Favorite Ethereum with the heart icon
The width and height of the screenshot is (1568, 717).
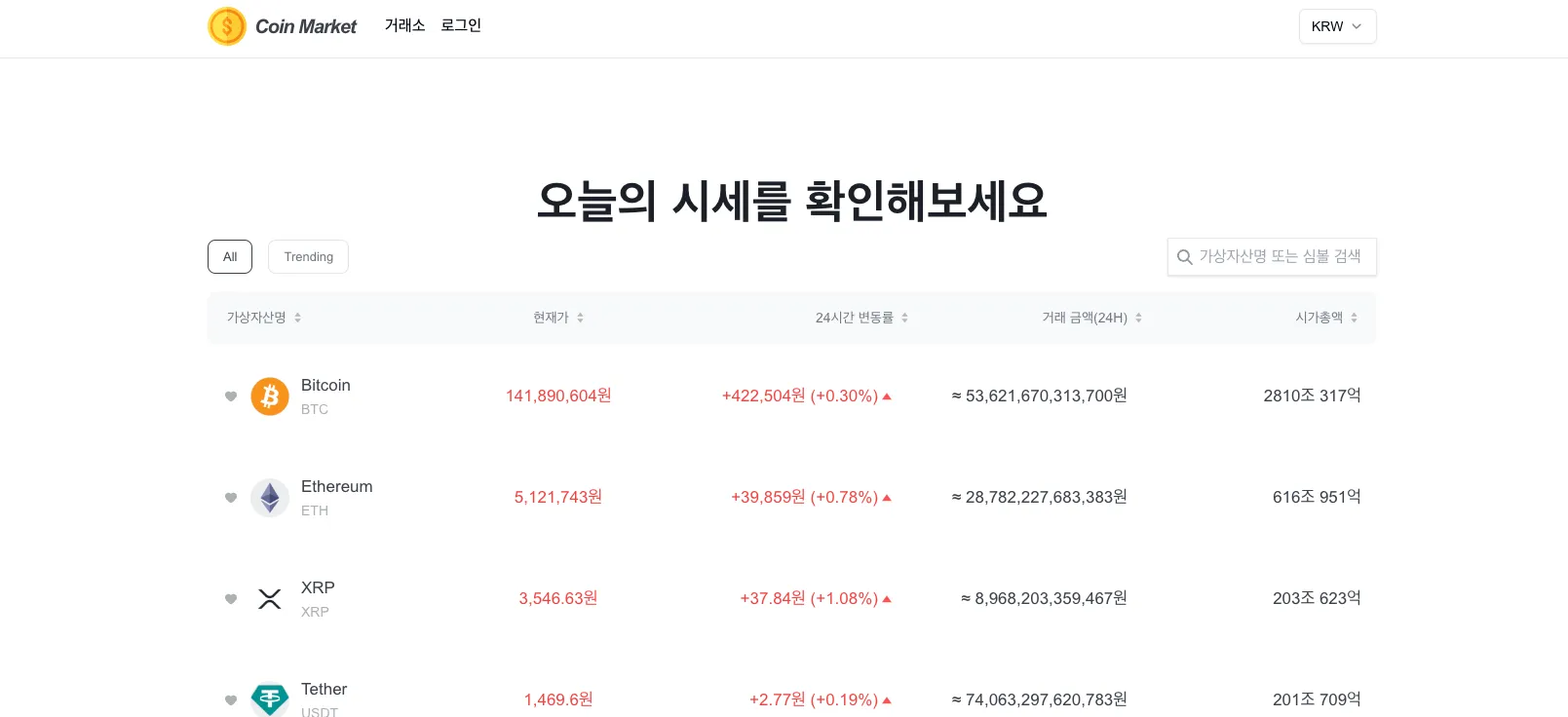[x=231, y=498]
